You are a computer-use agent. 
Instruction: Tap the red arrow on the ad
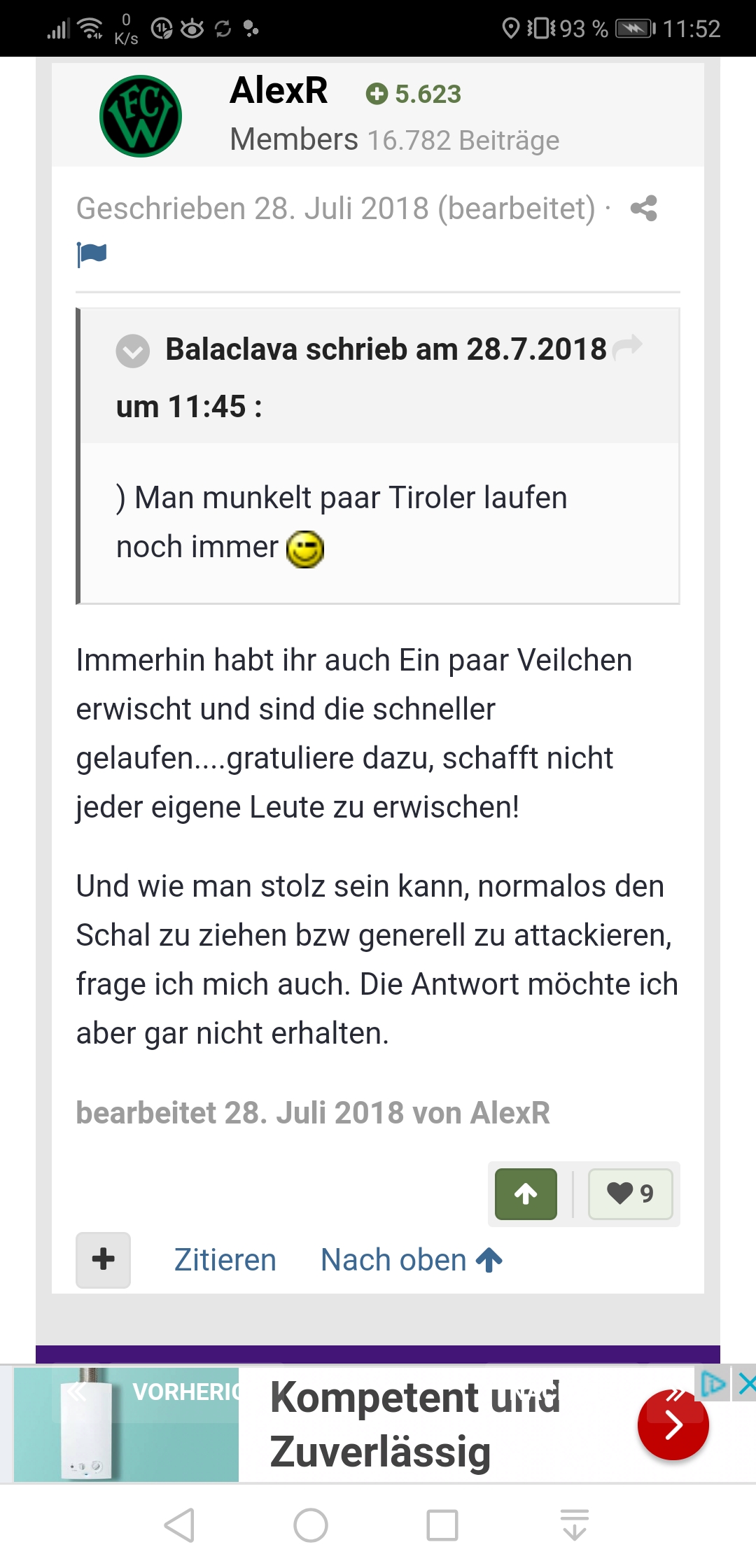pos(673,1424)
